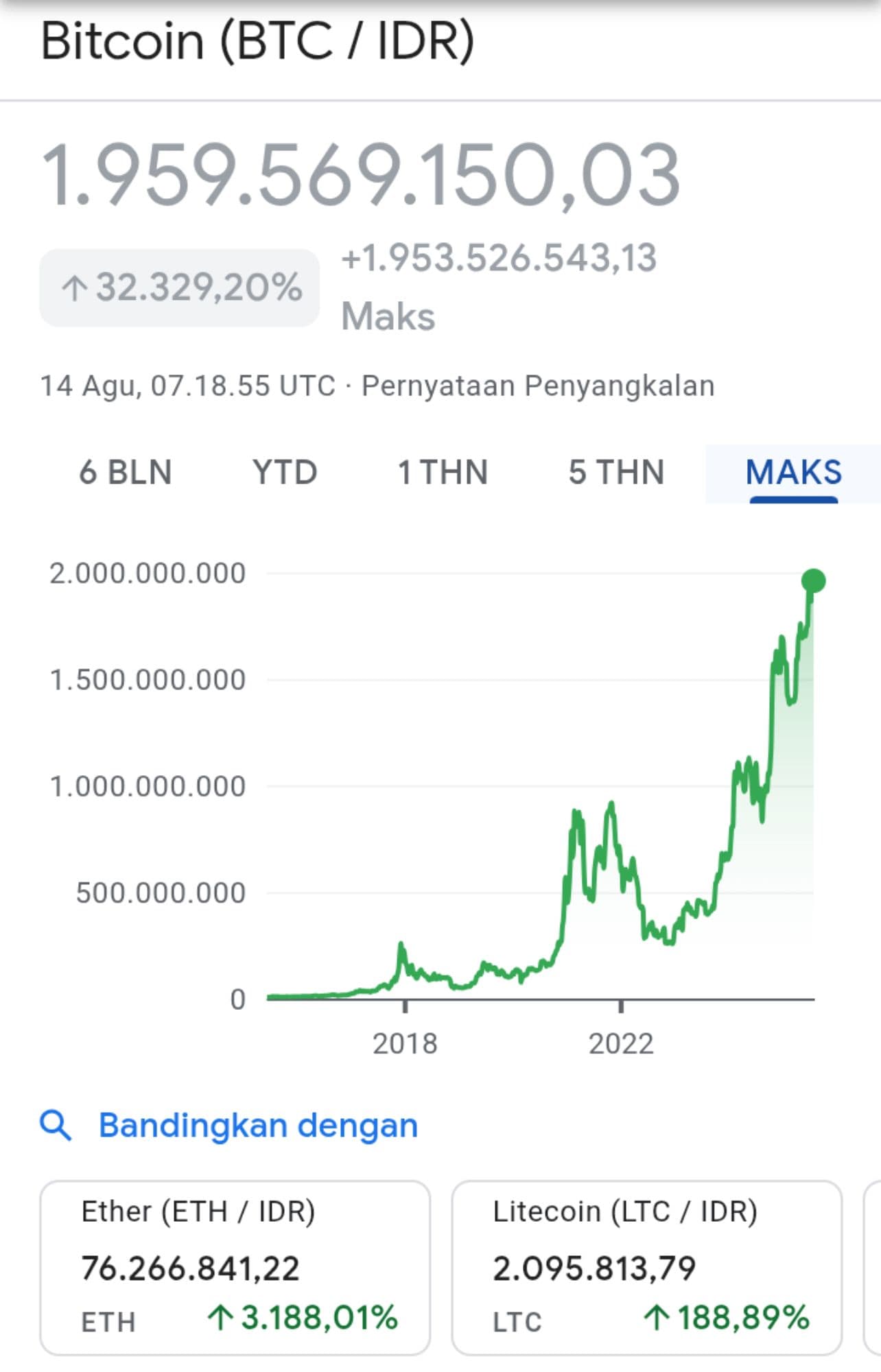Select the YTD chart range
This screenshot has height=1372, width=881.
pos(285,473)
